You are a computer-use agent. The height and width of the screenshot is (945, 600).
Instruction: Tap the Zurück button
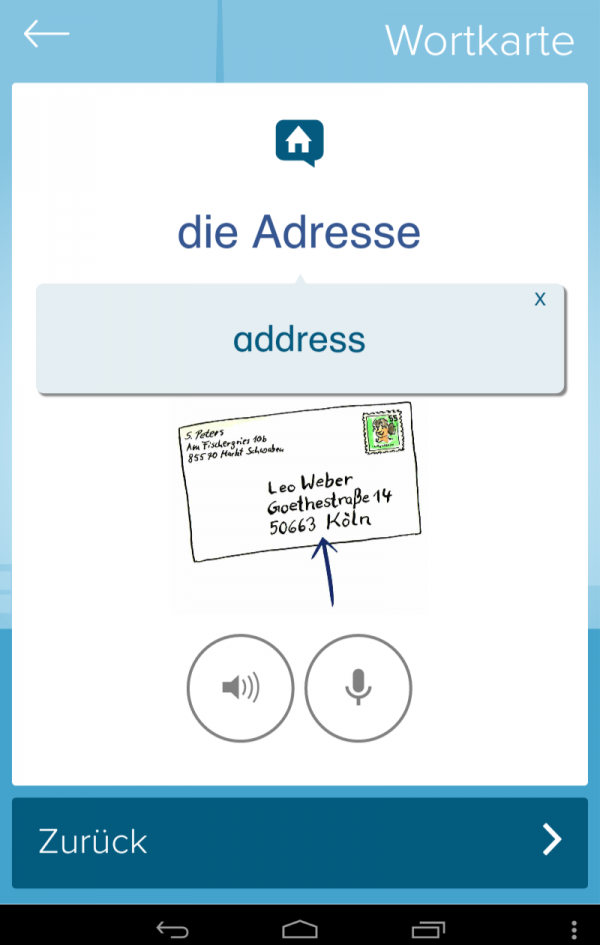(x=300, y=841)
